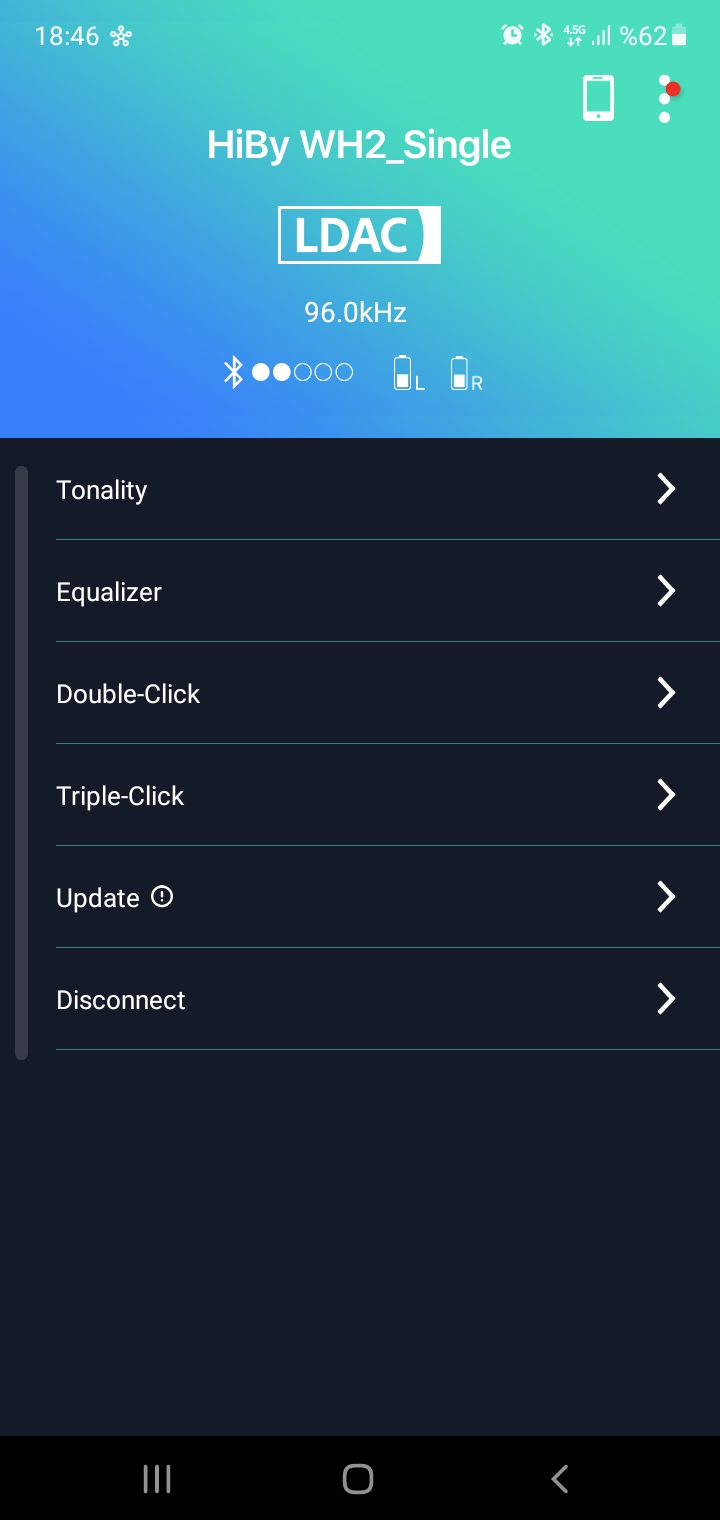This screenshot has height=1520, width=720.
Task: Configure the Double-Click action
Action: (x=366, y=694)
